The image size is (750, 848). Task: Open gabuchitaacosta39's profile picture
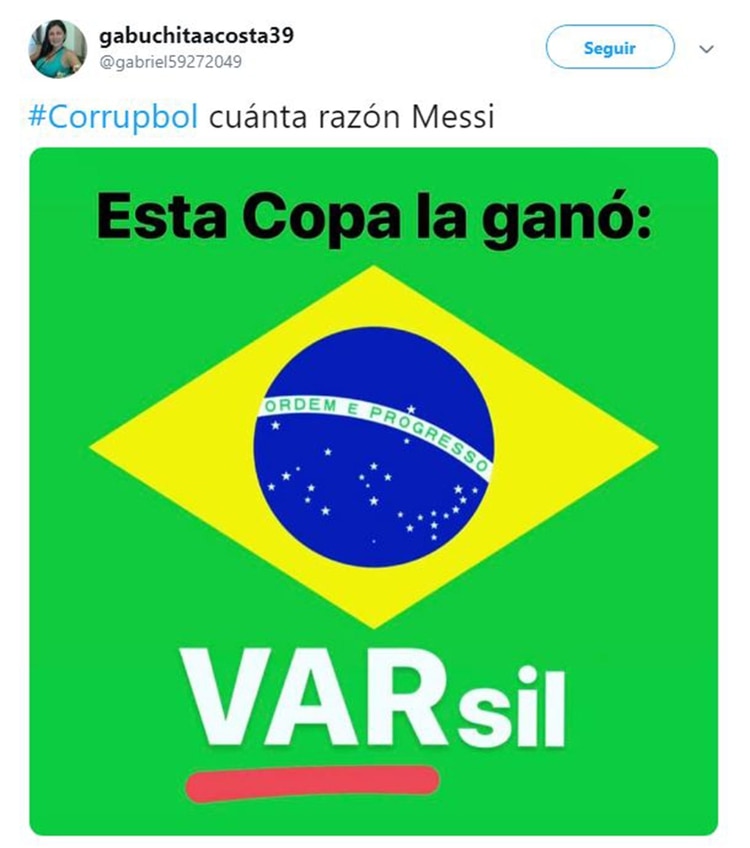click(x=57, y=48)
